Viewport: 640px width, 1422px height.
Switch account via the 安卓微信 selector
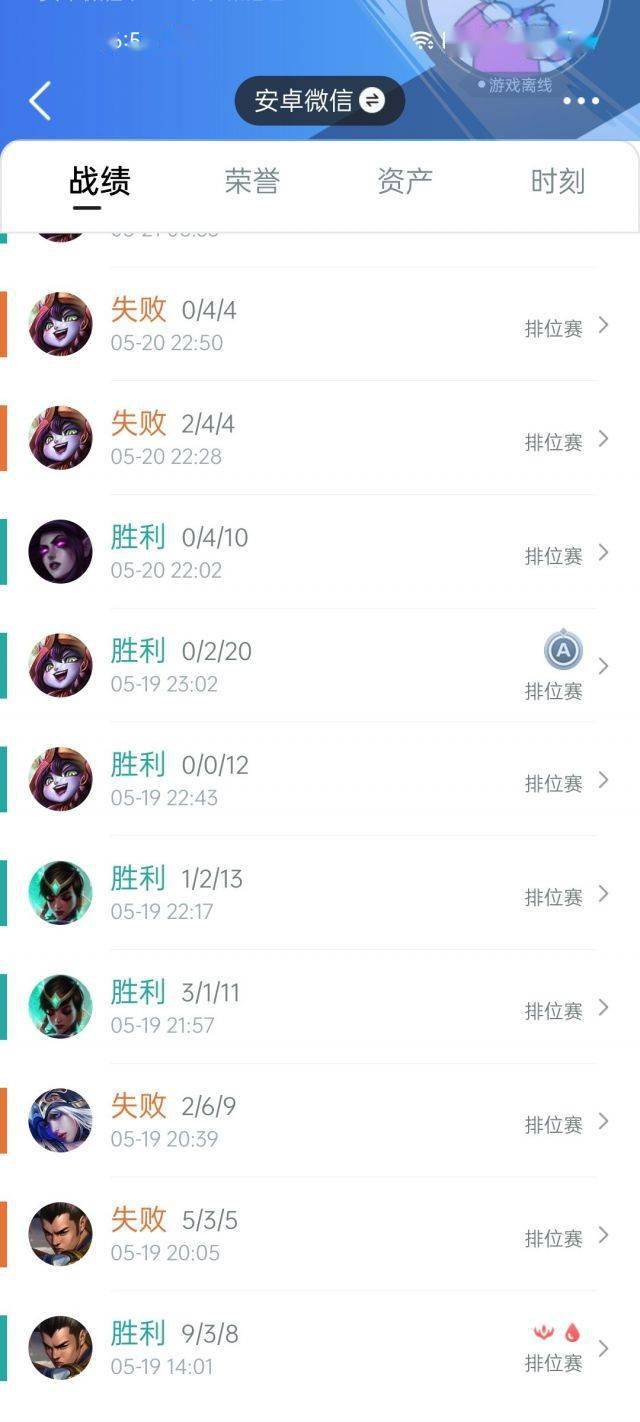(320, 100)
